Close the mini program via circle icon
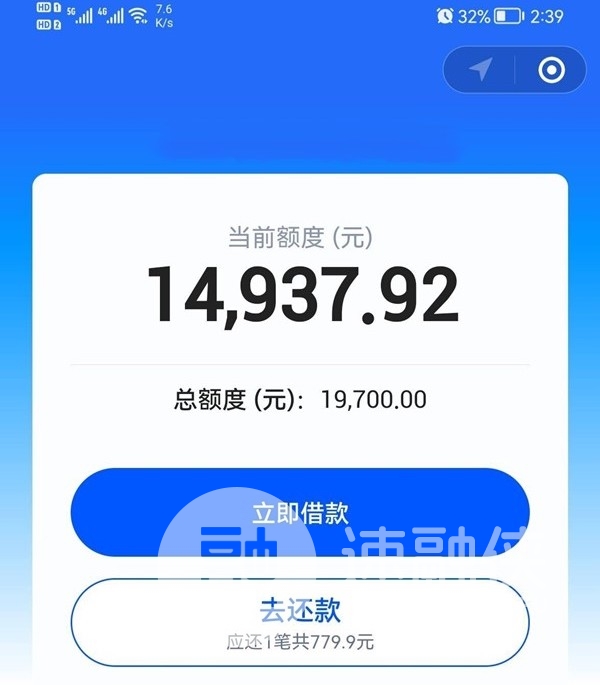 (x=551, y=70)
